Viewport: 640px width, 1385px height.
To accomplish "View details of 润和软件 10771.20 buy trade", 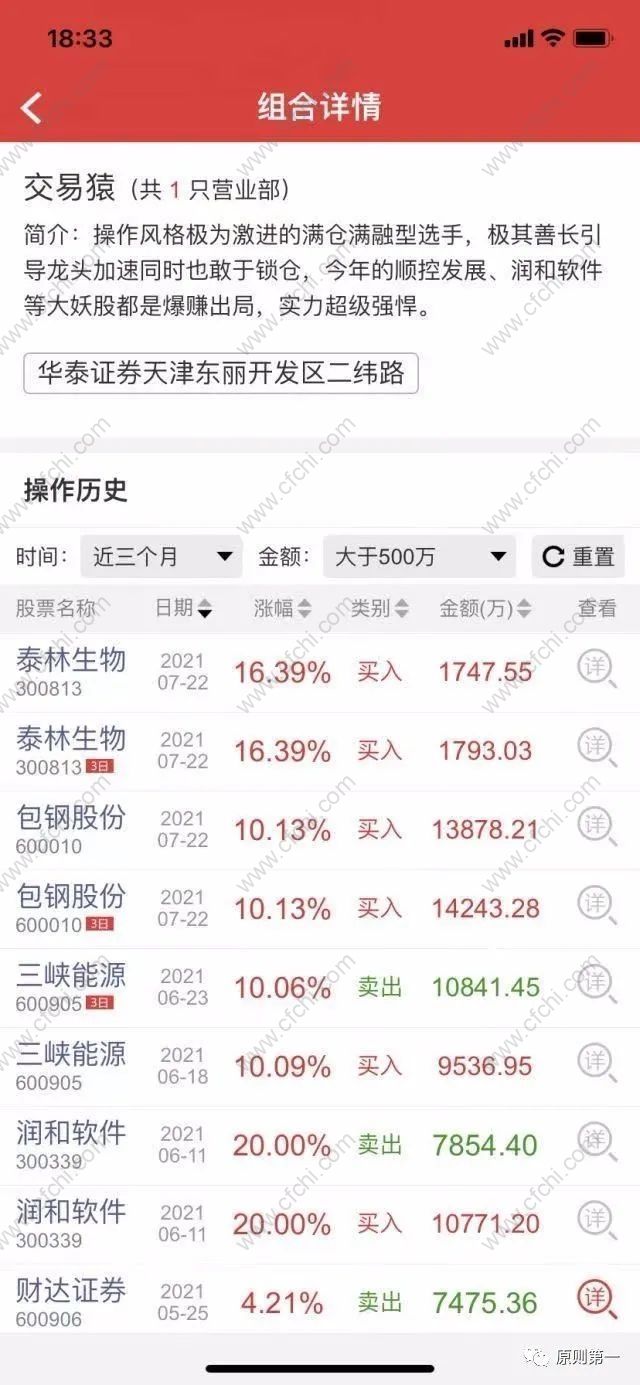I will [596, 1220].
